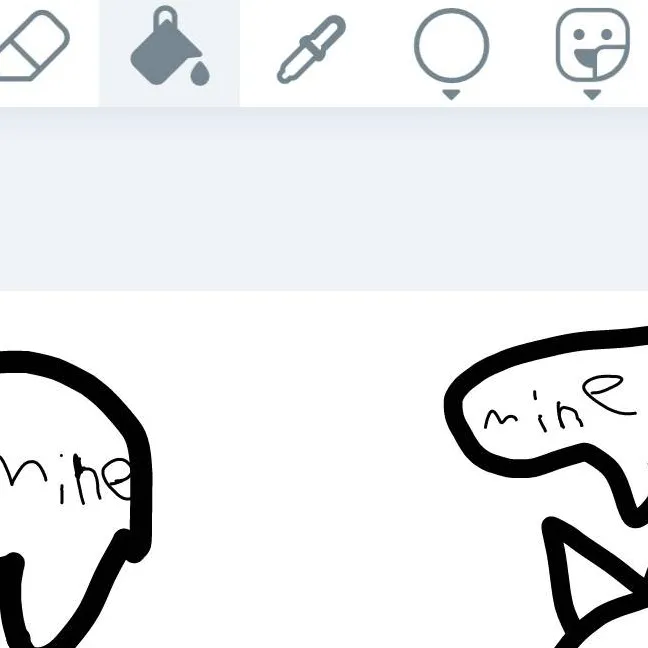Image resolution: width=648 pixels, height=648 pixels.
Task: Pick the eyedropper color tool
Action: click(311, 48)
